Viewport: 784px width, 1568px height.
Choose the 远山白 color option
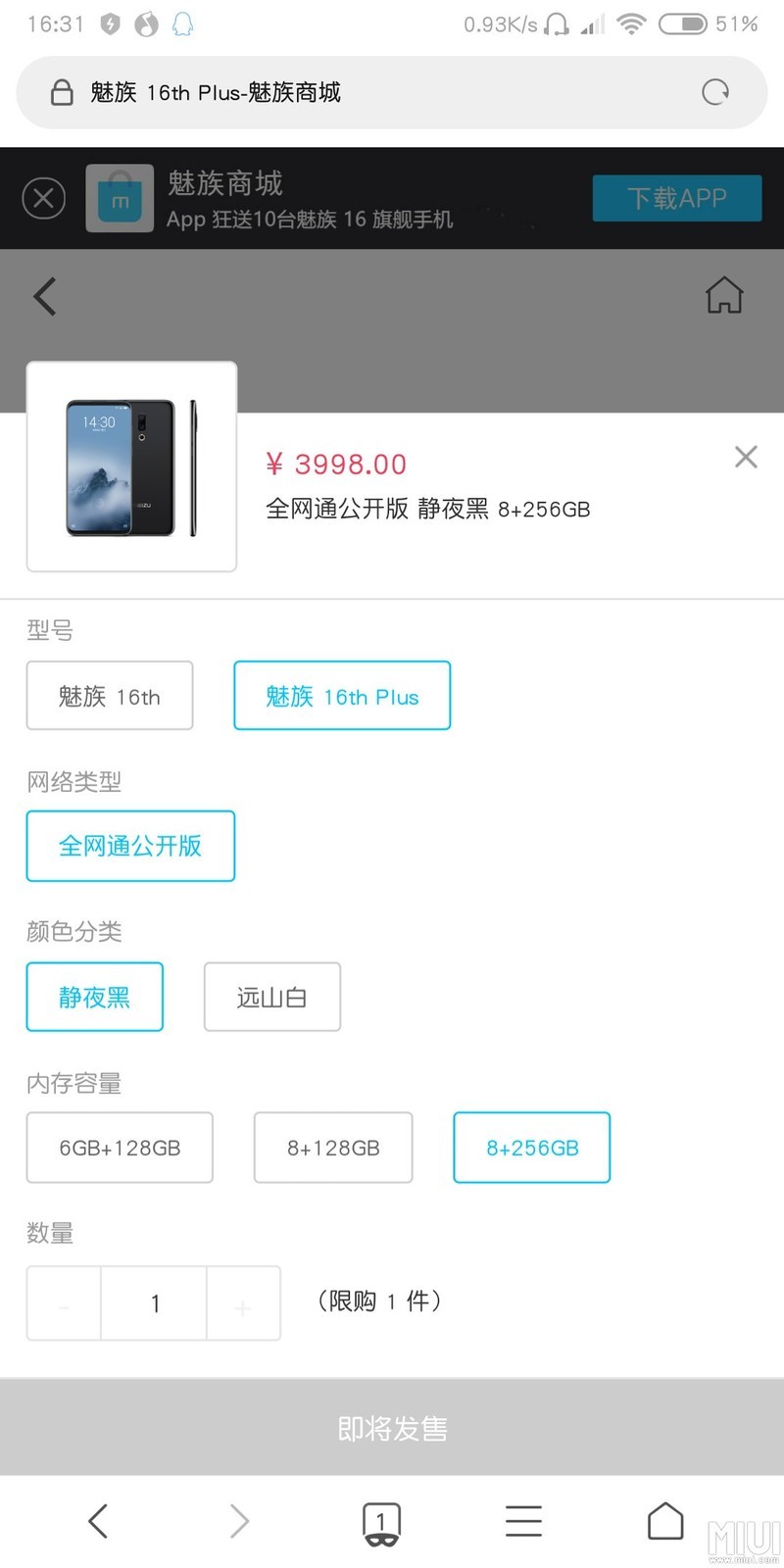pos(271,997)
